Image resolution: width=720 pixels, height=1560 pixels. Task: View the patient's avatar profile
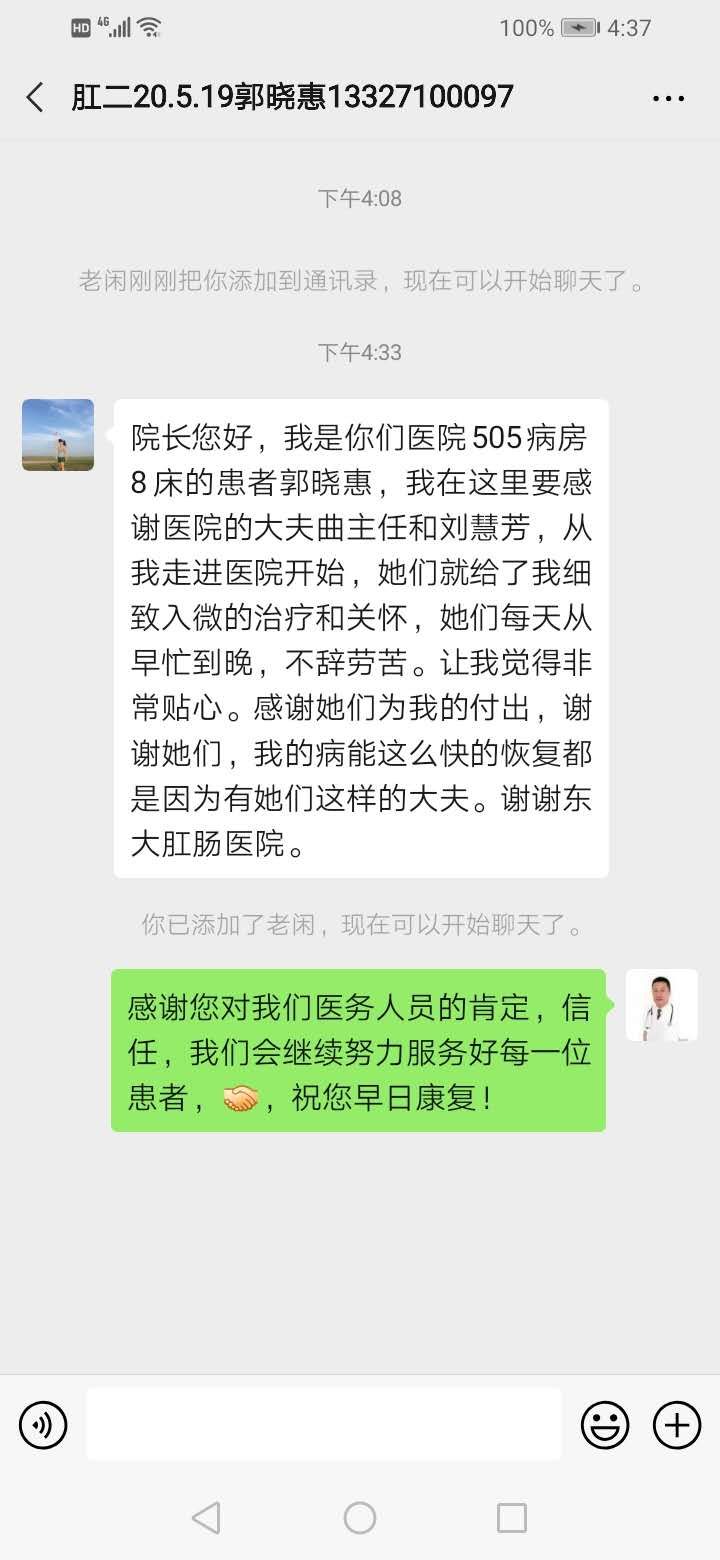(x=58, y=435)
